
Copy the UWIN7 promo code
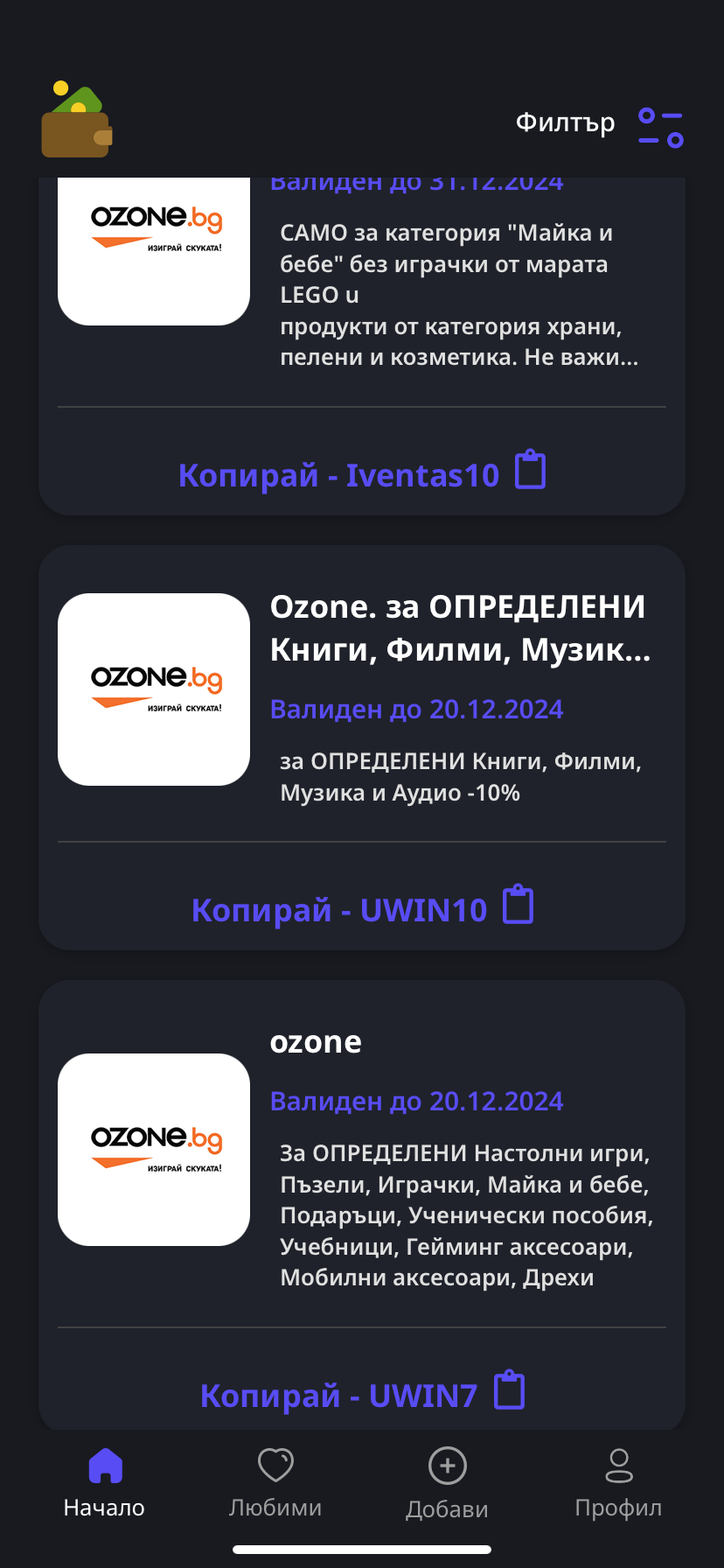pos(362,1393)
